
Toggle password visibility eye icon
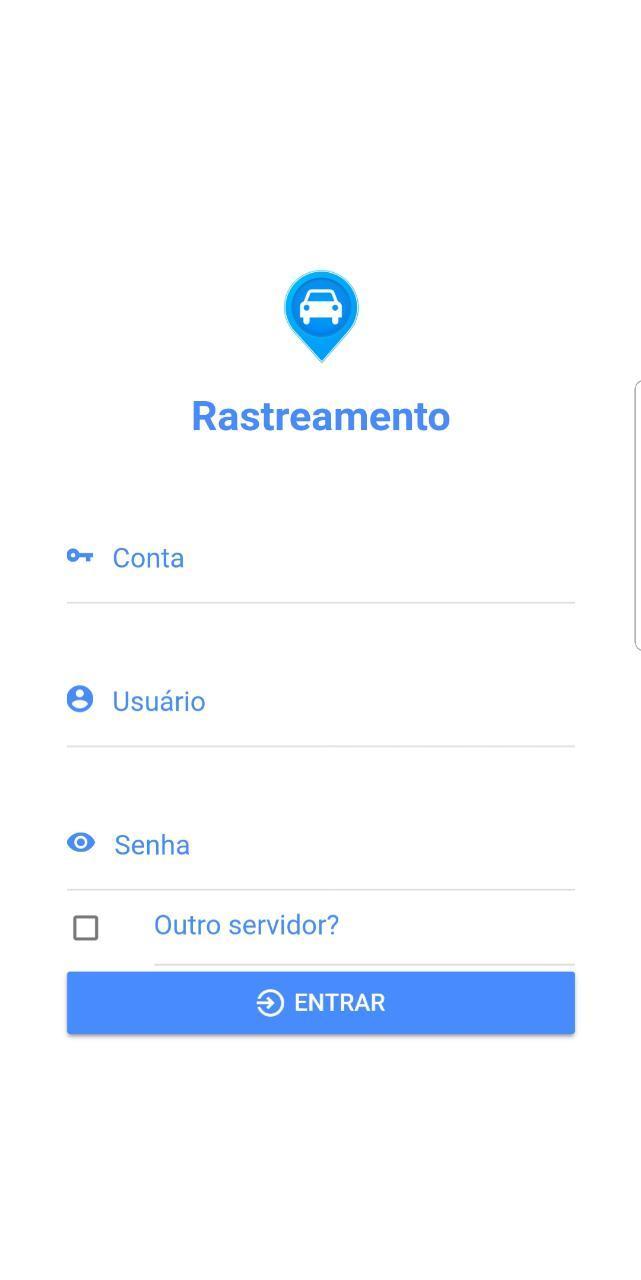81,843
